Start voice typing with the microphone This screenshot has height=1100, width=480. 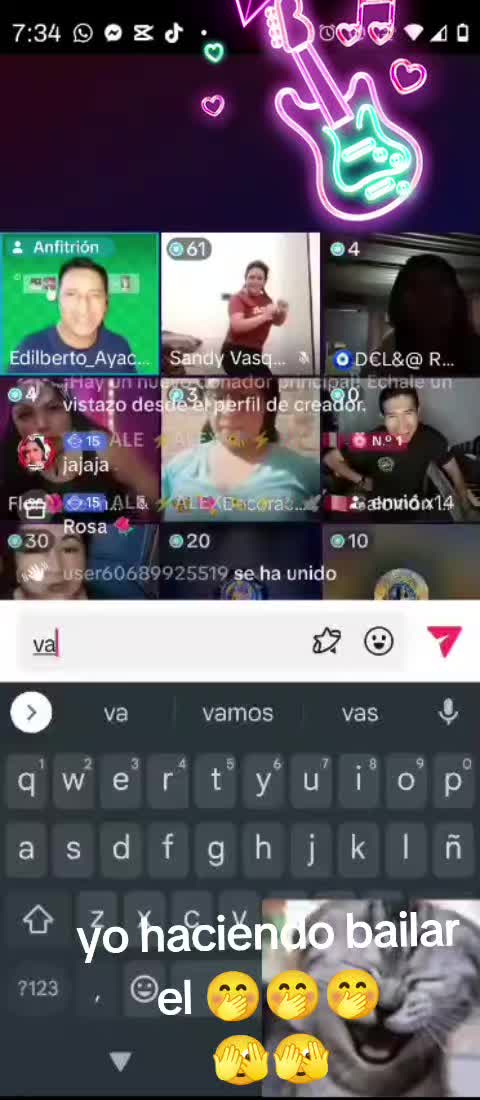click(x=448, y=713)
